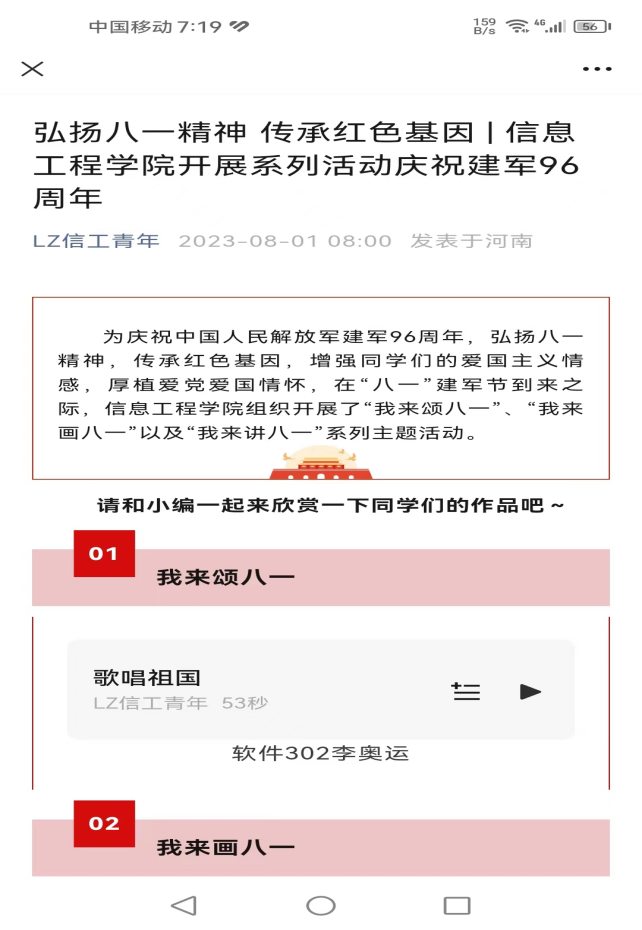The height and width of the screenshot is (930, 642).
Task: Play the 歌唱祖国 audio track
Action: coord(530,691)
